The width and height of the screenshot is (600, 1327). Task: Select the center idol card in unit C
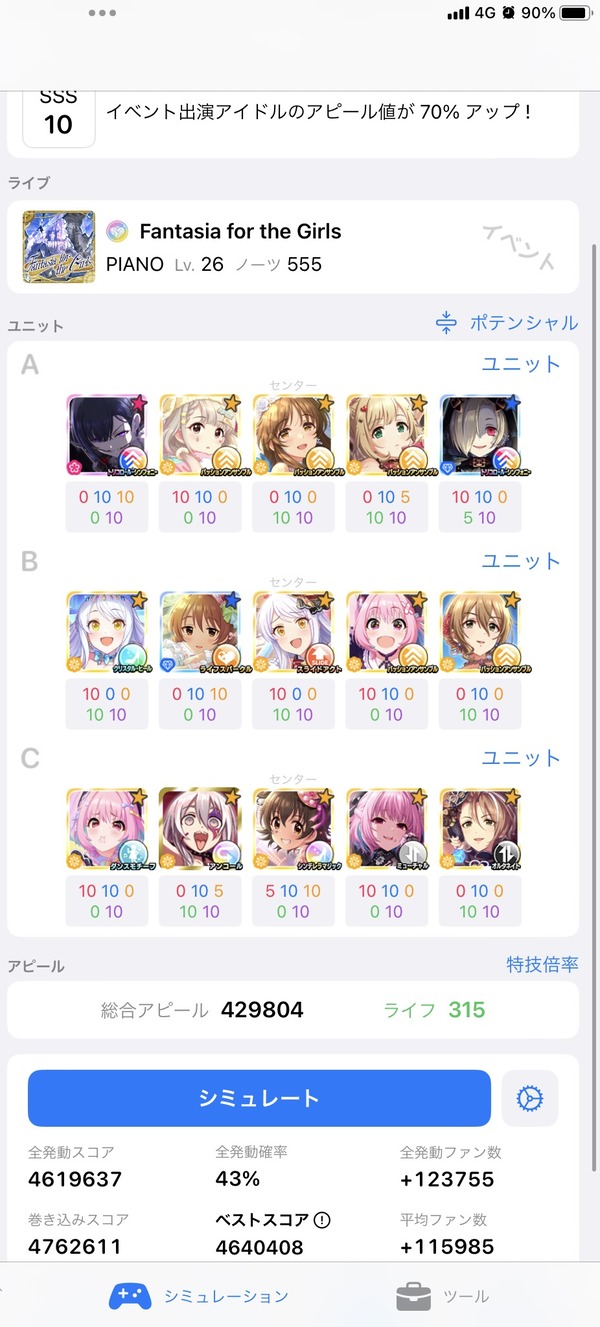(x=293, y=829)
